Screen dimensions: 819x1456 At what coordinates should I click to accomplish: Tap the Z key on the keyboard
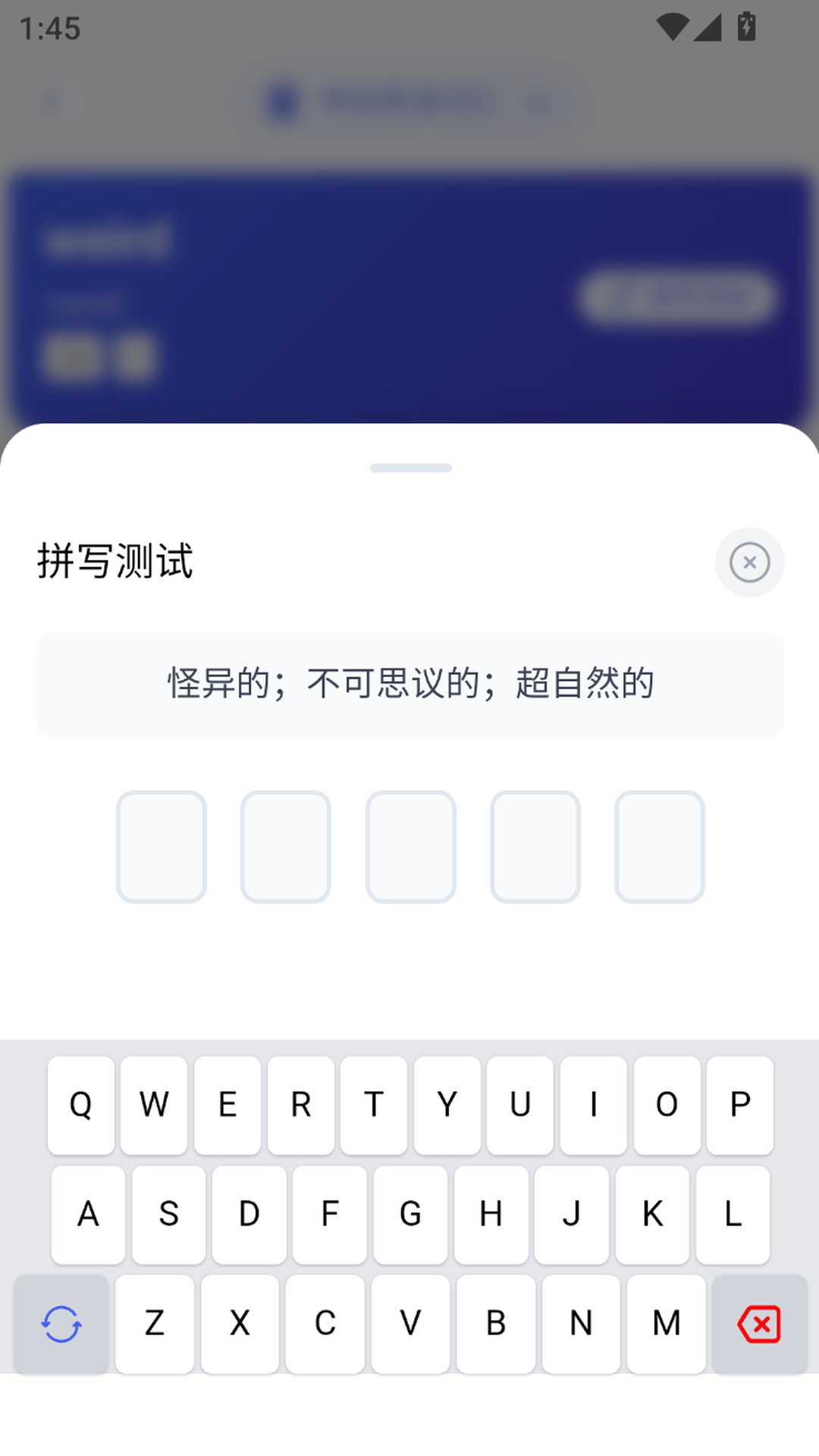pyautogui.click(x=154, y=1324)
